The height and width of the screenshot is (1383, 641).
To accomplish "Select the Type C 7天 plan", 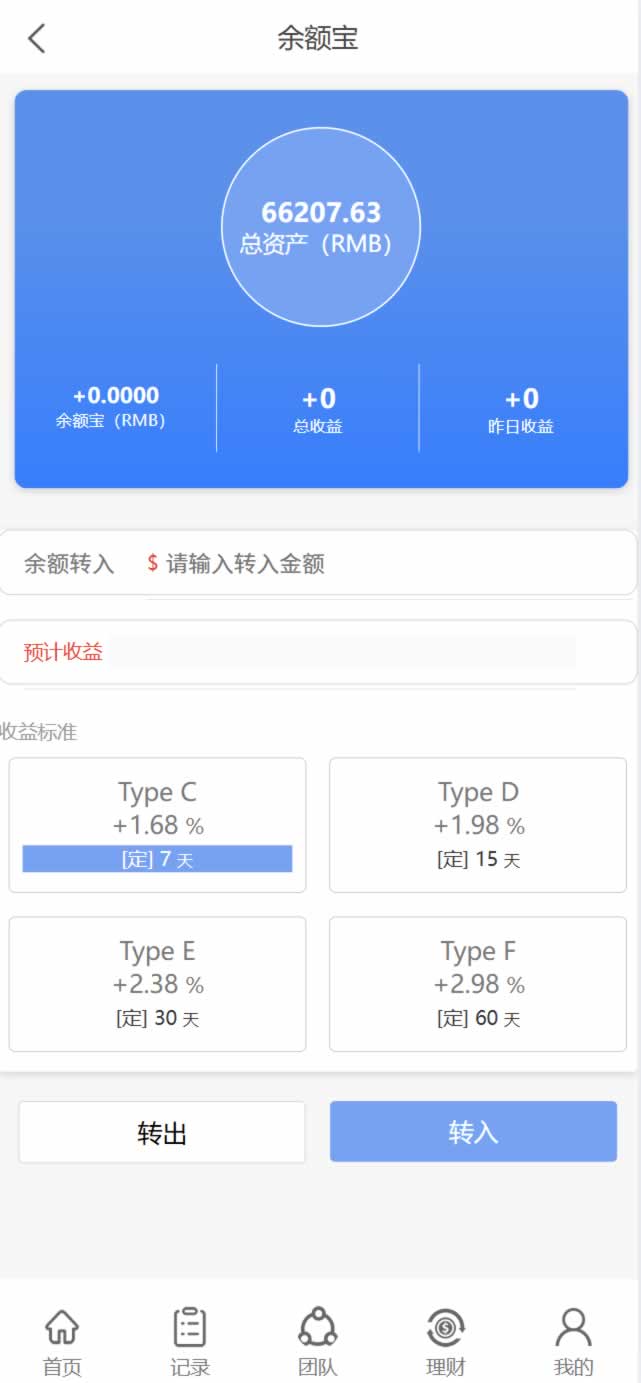I will coord(157,825).
